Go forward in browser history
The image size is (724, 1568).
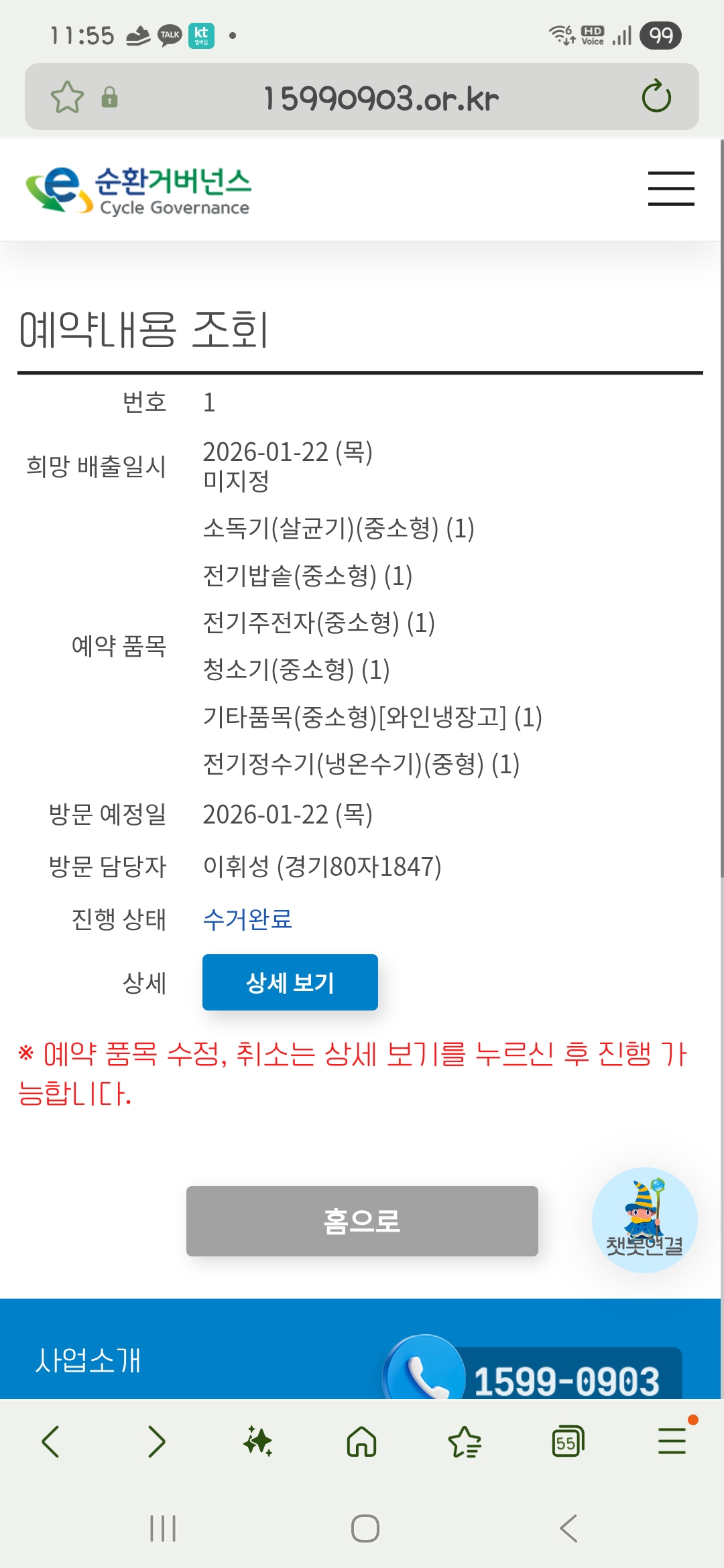156,1441
